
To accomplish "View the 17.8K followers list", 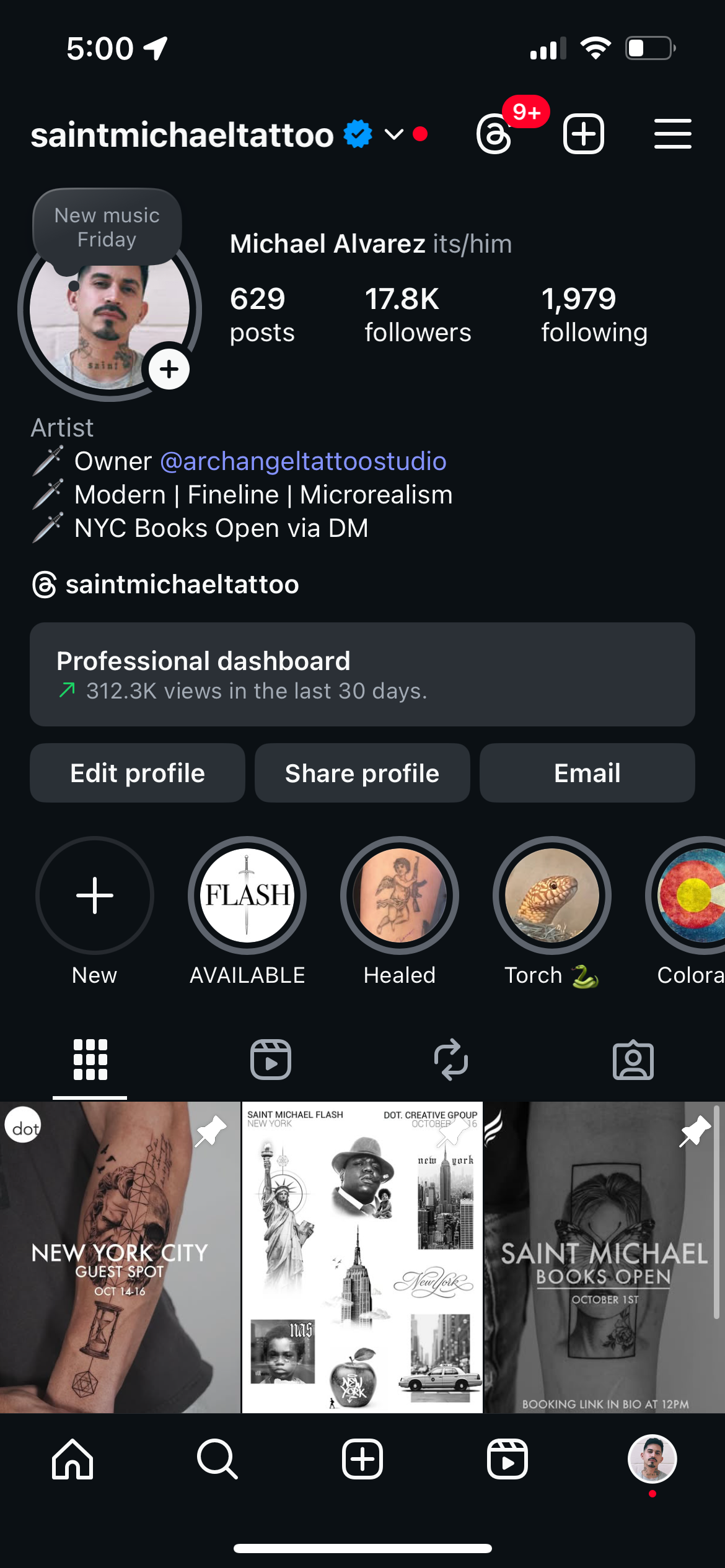I will pyautogui.click(x=417, y=315).
